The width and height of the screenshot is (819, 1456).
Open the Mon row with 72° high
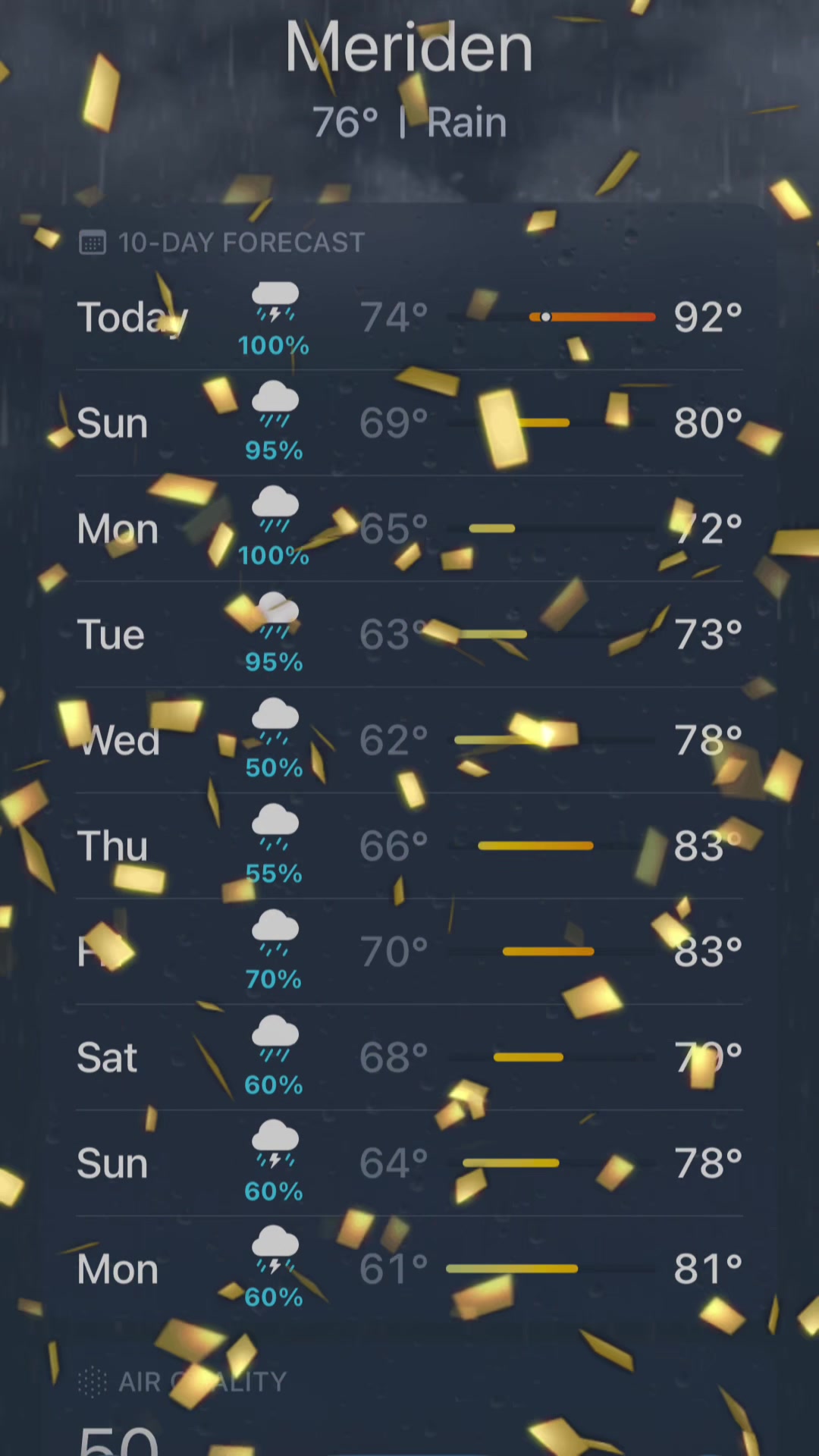click(x=409, y=529)
